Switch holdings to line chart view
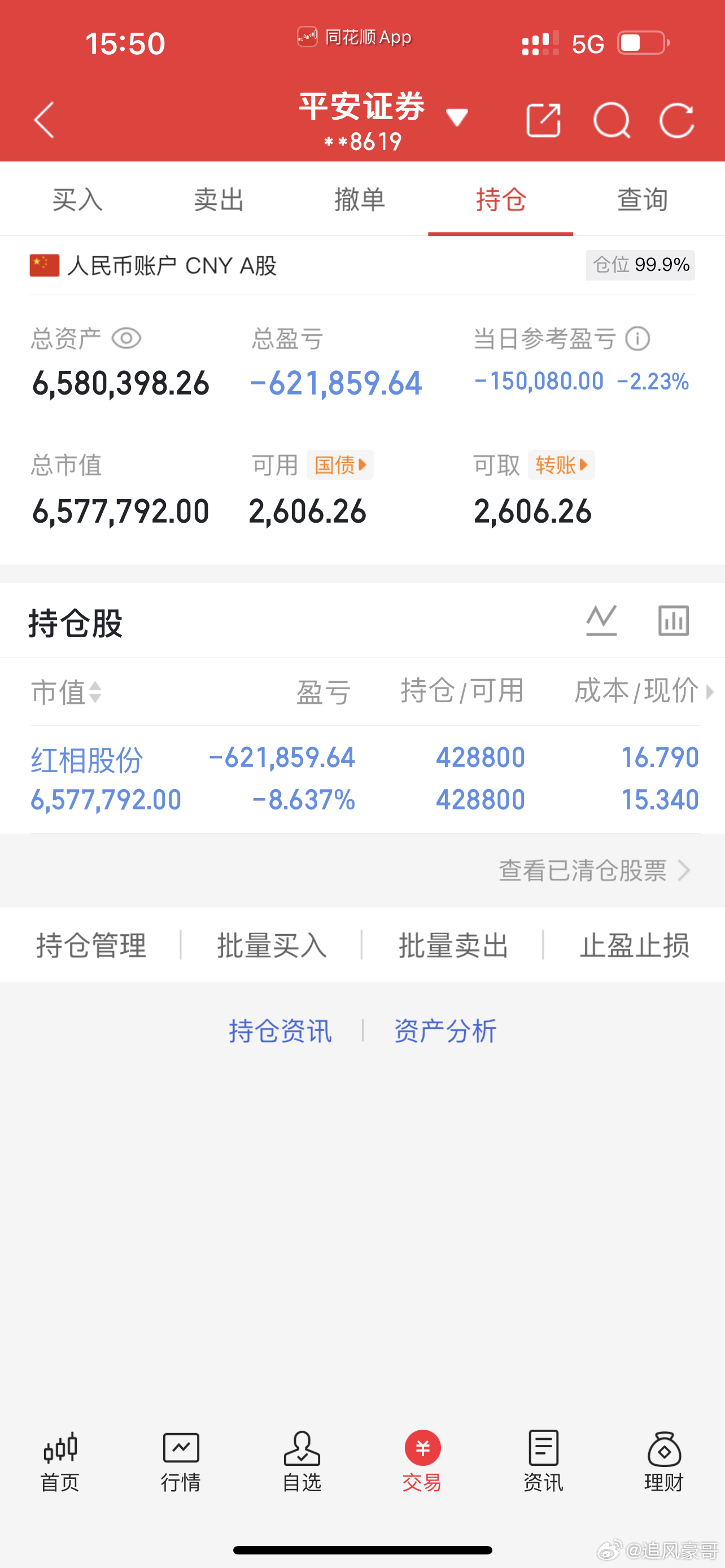This screenshot has height=1568, width=725. [602, 620]
